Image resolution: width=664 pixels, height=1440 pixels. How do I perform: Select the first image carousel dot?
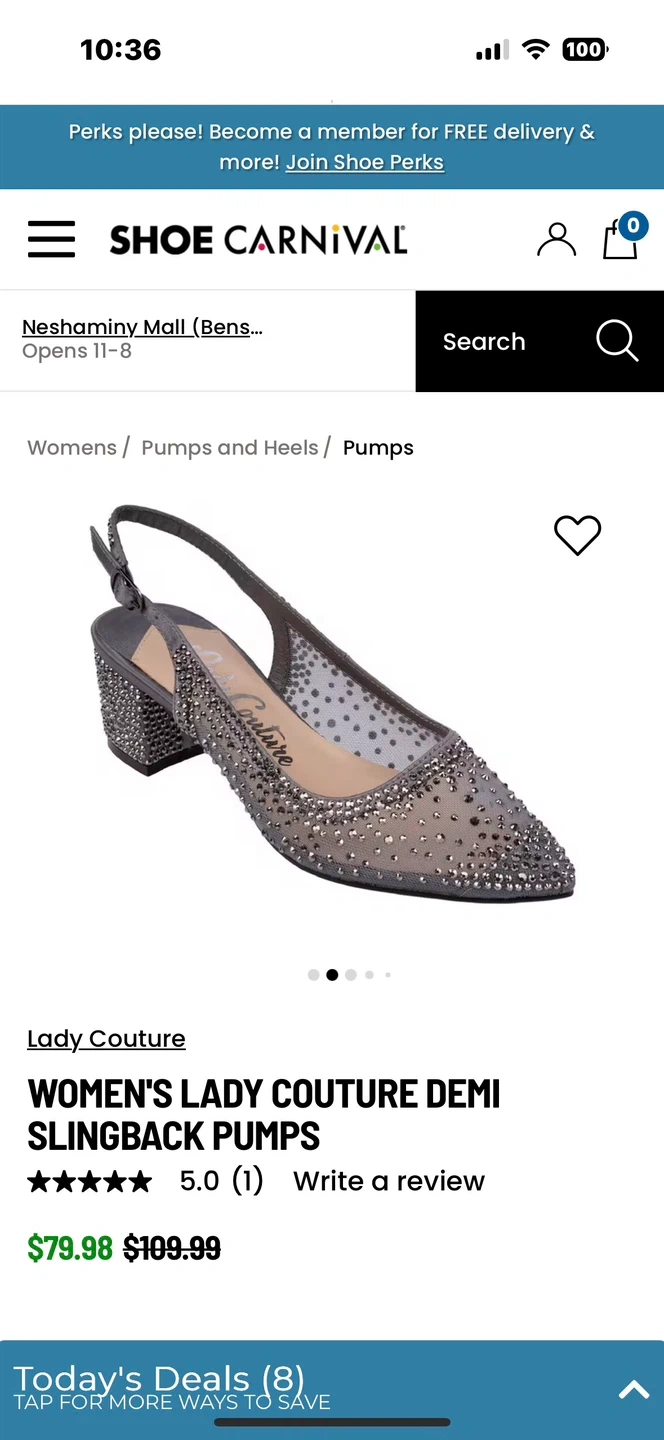[x=314, y=975]
